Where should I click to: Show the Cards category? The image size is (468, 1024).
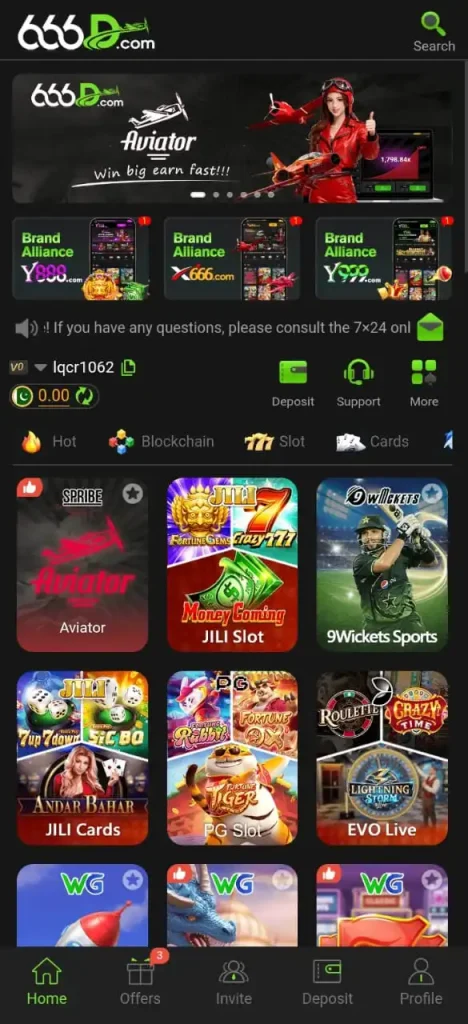pos(373,442)
